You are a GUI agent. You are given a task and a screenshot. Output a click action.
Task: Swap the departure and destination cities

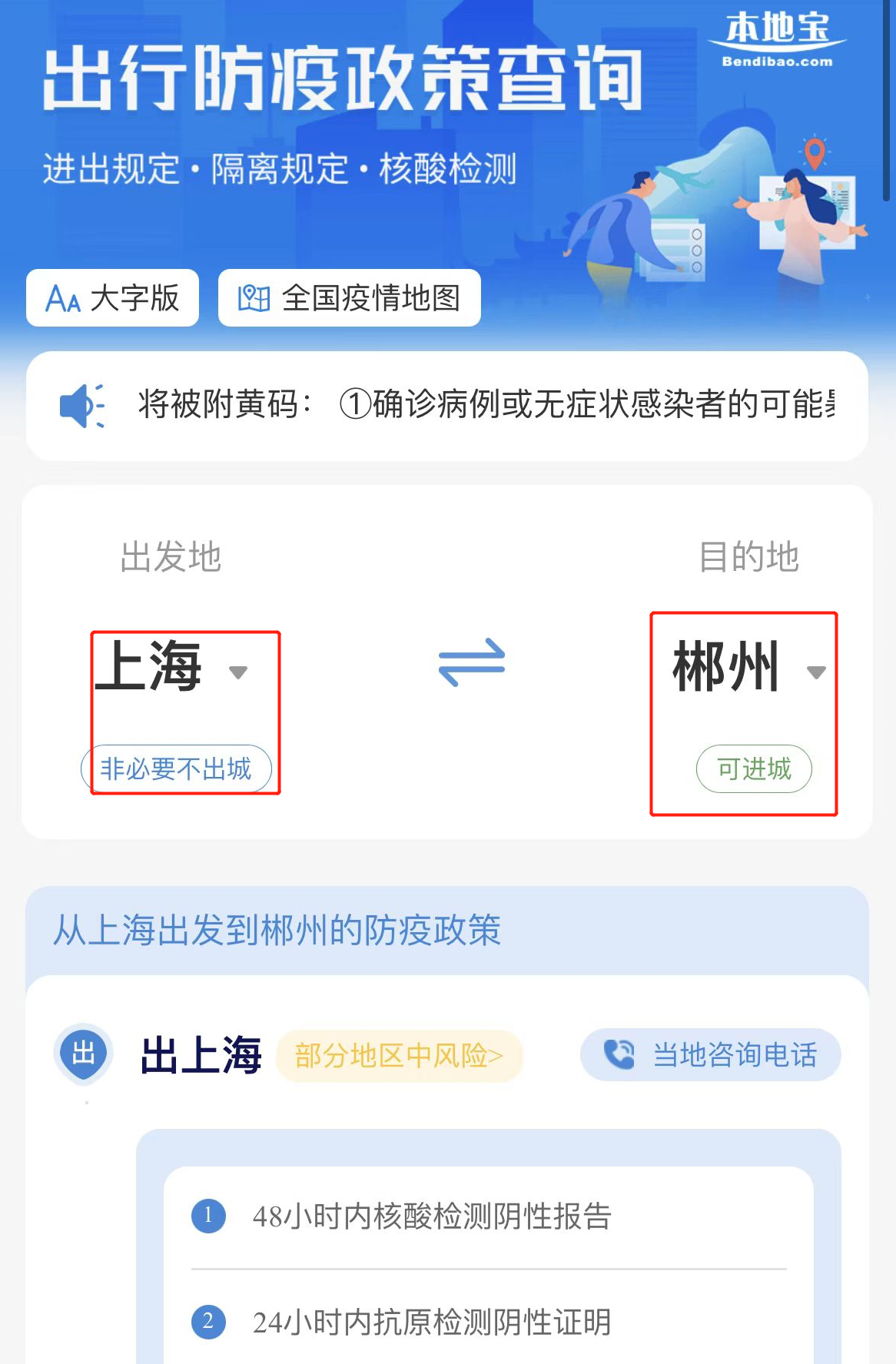point(471,662)
